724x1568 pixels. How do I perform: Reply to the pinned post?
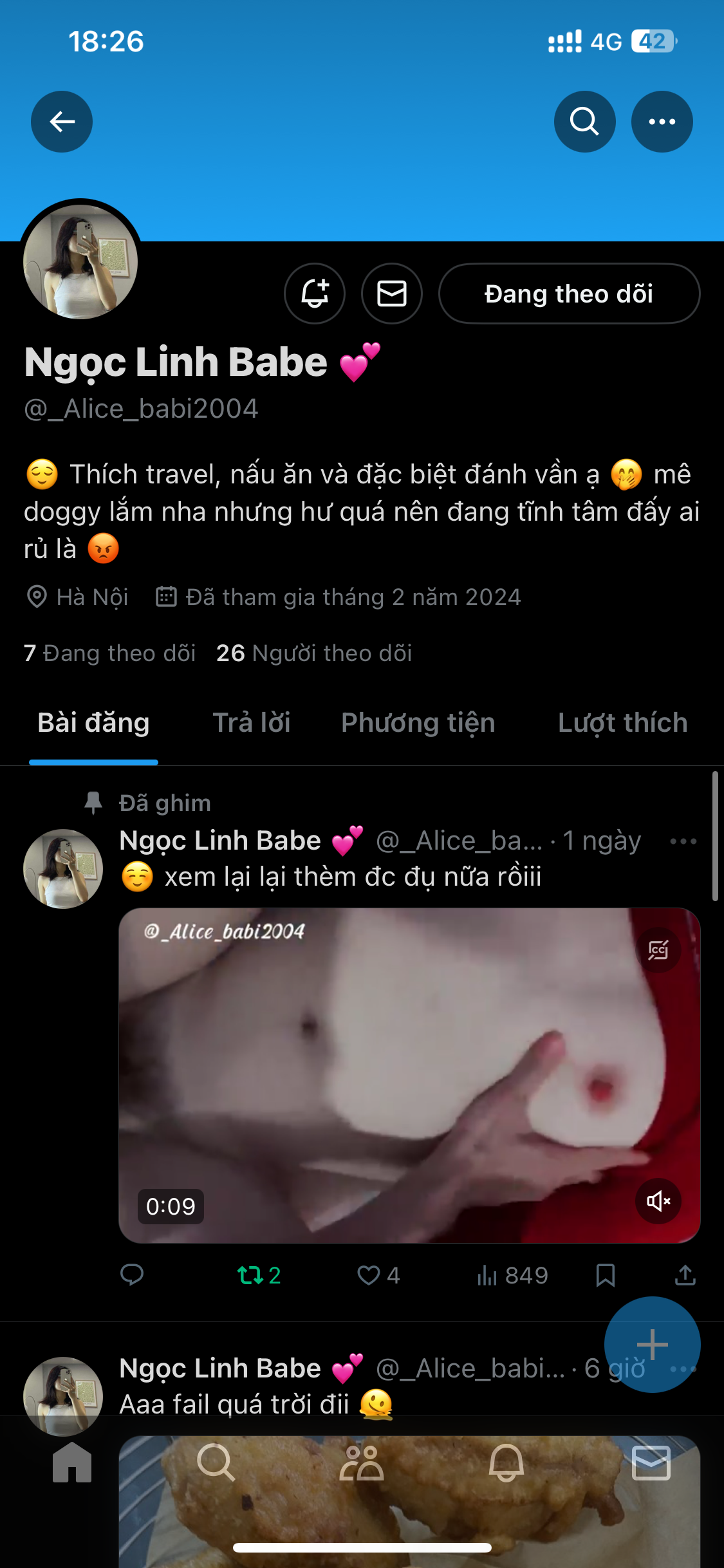[132, 1274]
